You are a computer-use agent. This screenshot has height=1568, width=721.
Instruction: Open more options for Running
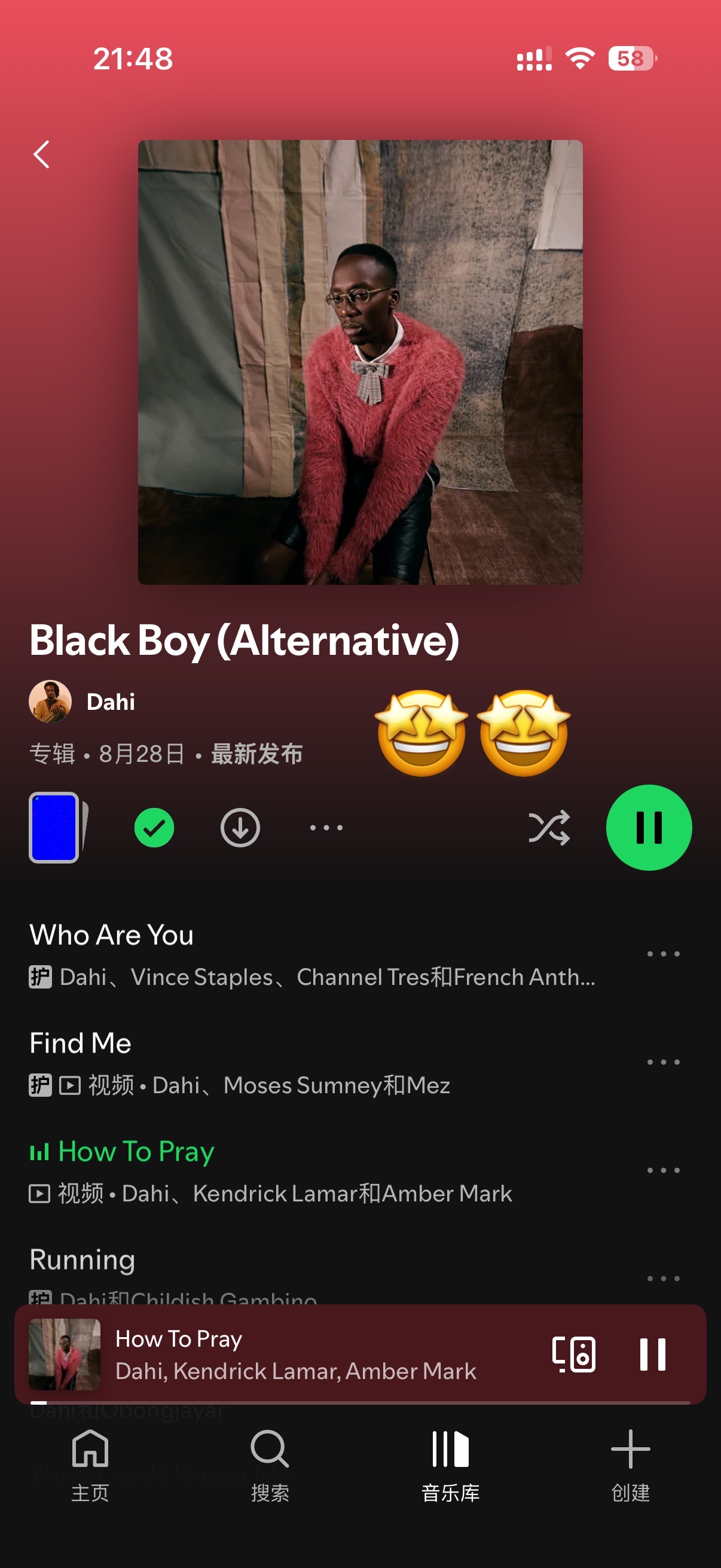[x=663, y=1279]
